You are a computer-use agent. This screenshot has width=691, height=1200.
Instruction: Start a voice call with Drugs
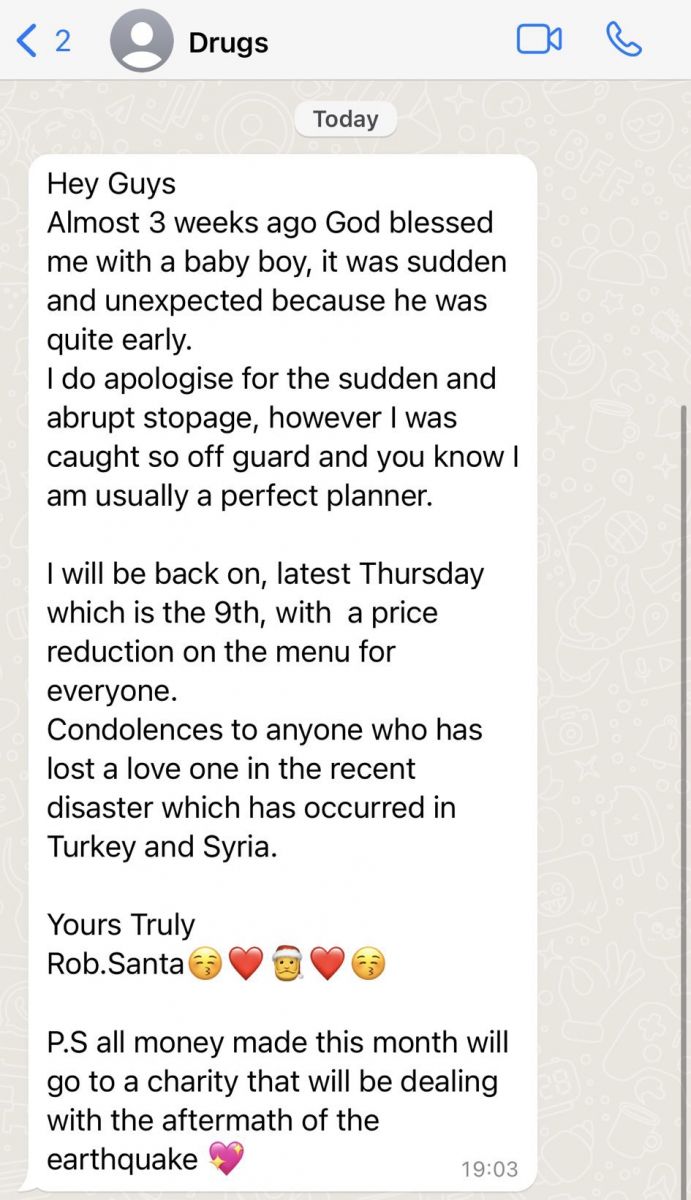click(623, 40)
